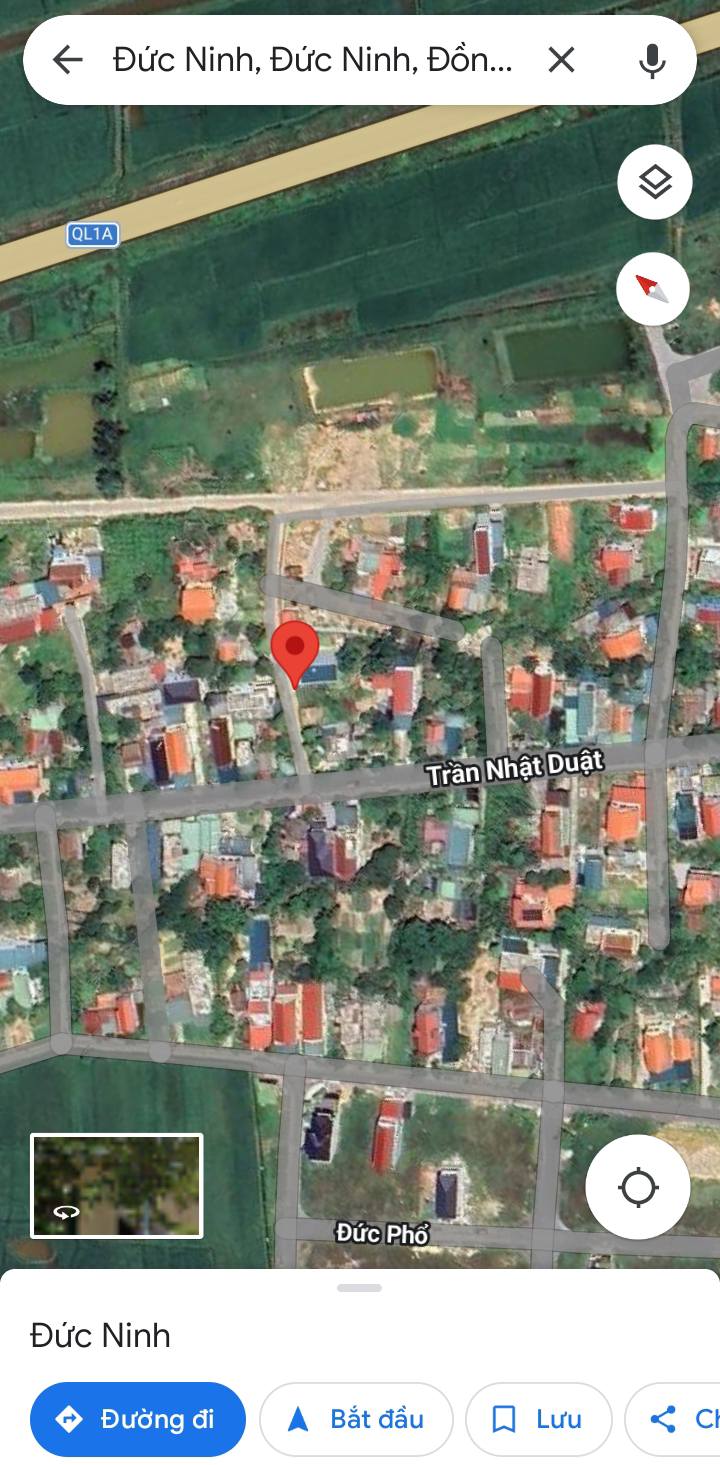Share this place via the share chip

[672, 1419]
